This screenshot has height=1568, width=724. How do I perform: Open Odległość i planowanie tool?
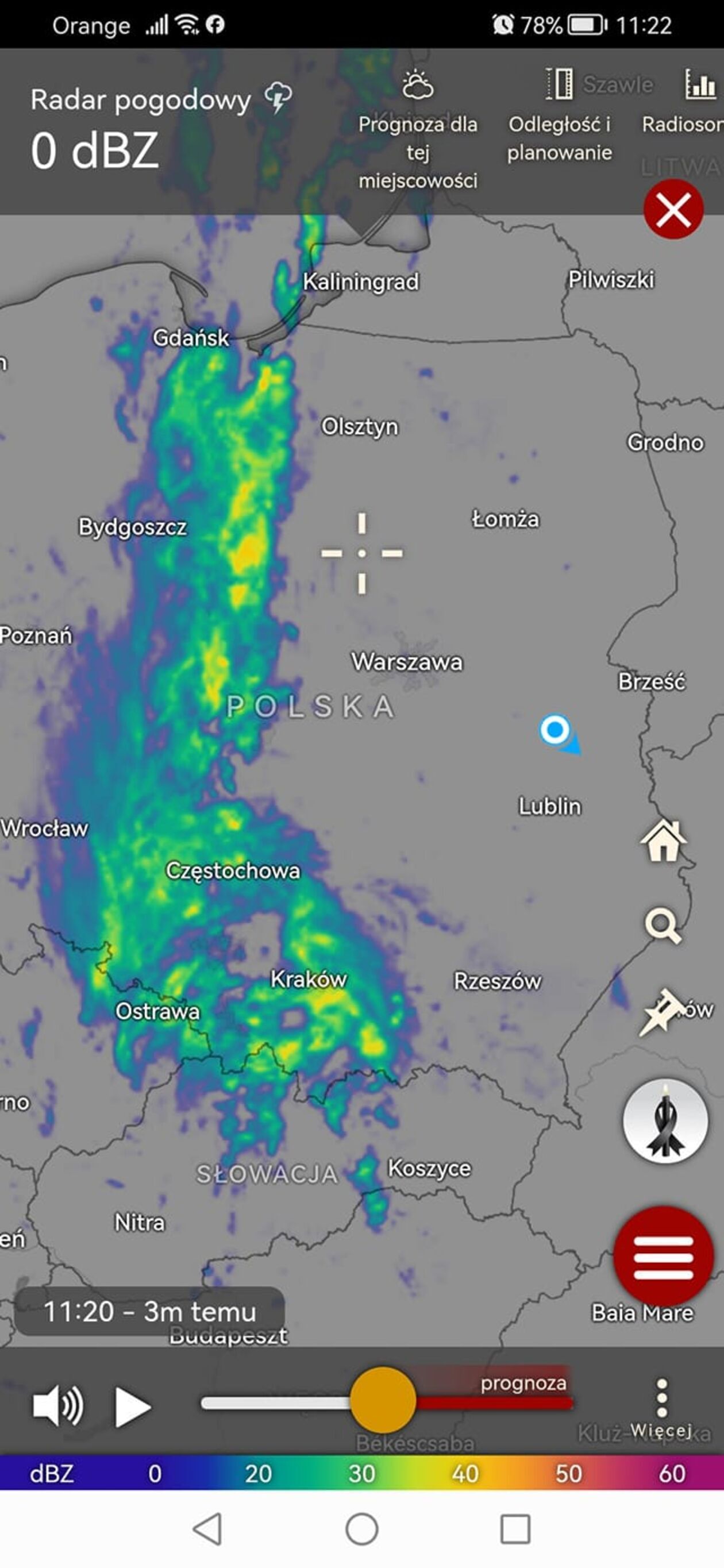click(x=559, y=115)
